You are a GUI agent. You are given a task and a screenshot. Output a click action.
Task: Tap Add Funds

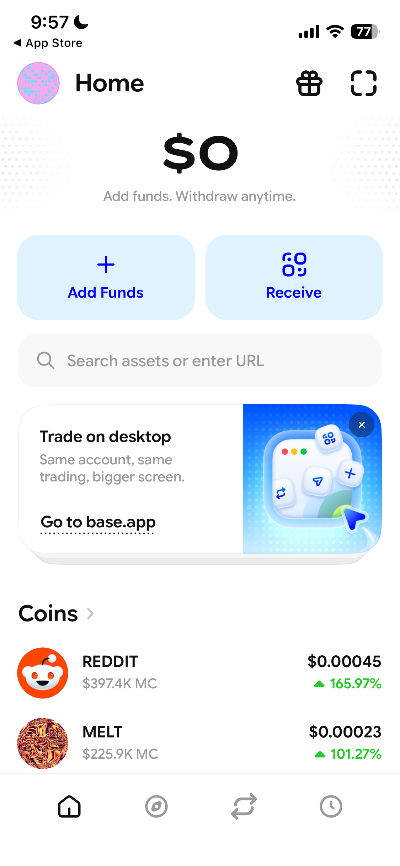click(106, 277)
